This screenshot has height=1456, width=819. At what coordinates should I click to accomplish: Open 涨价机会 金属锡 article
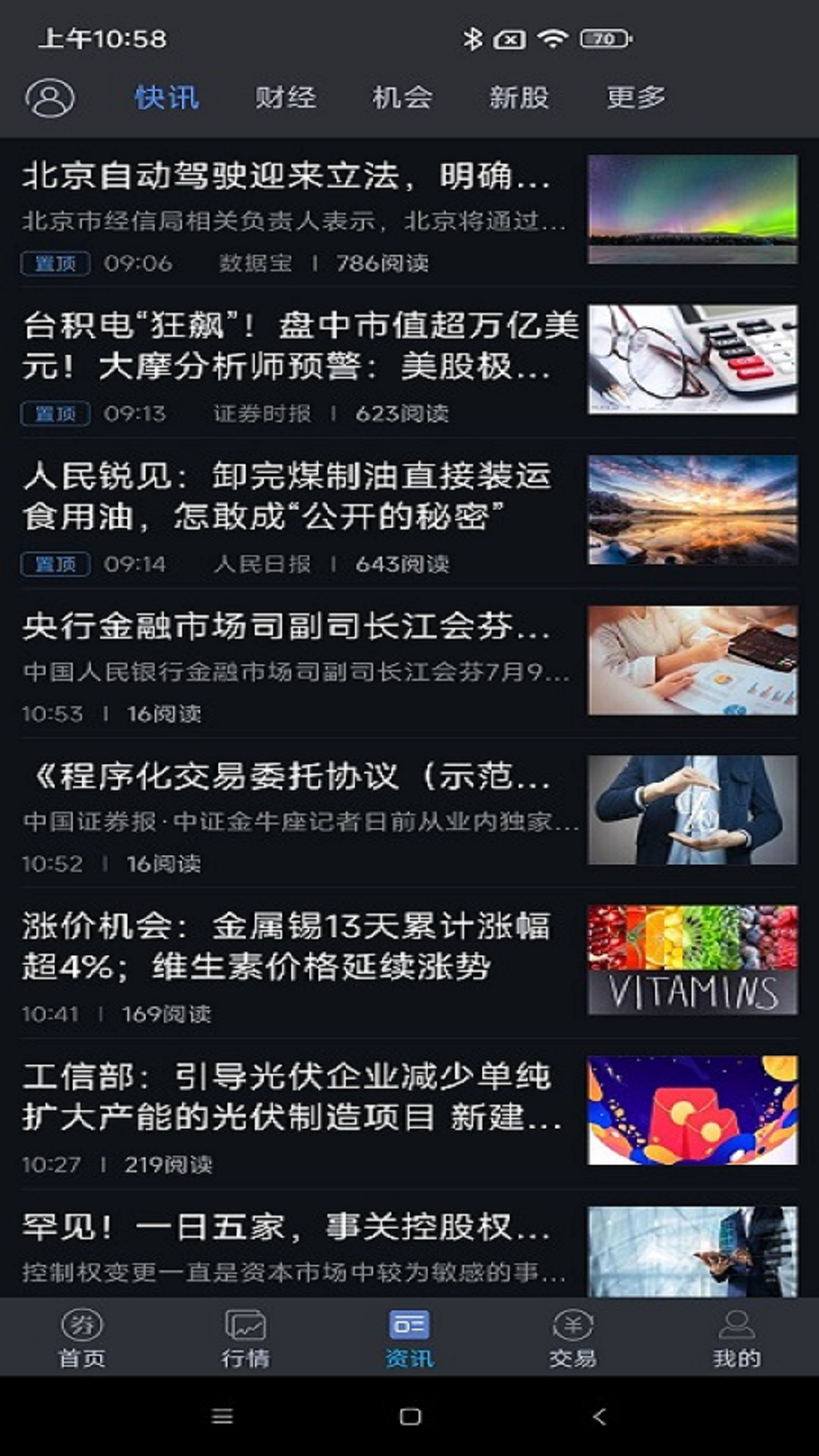[x=287, y=947]
